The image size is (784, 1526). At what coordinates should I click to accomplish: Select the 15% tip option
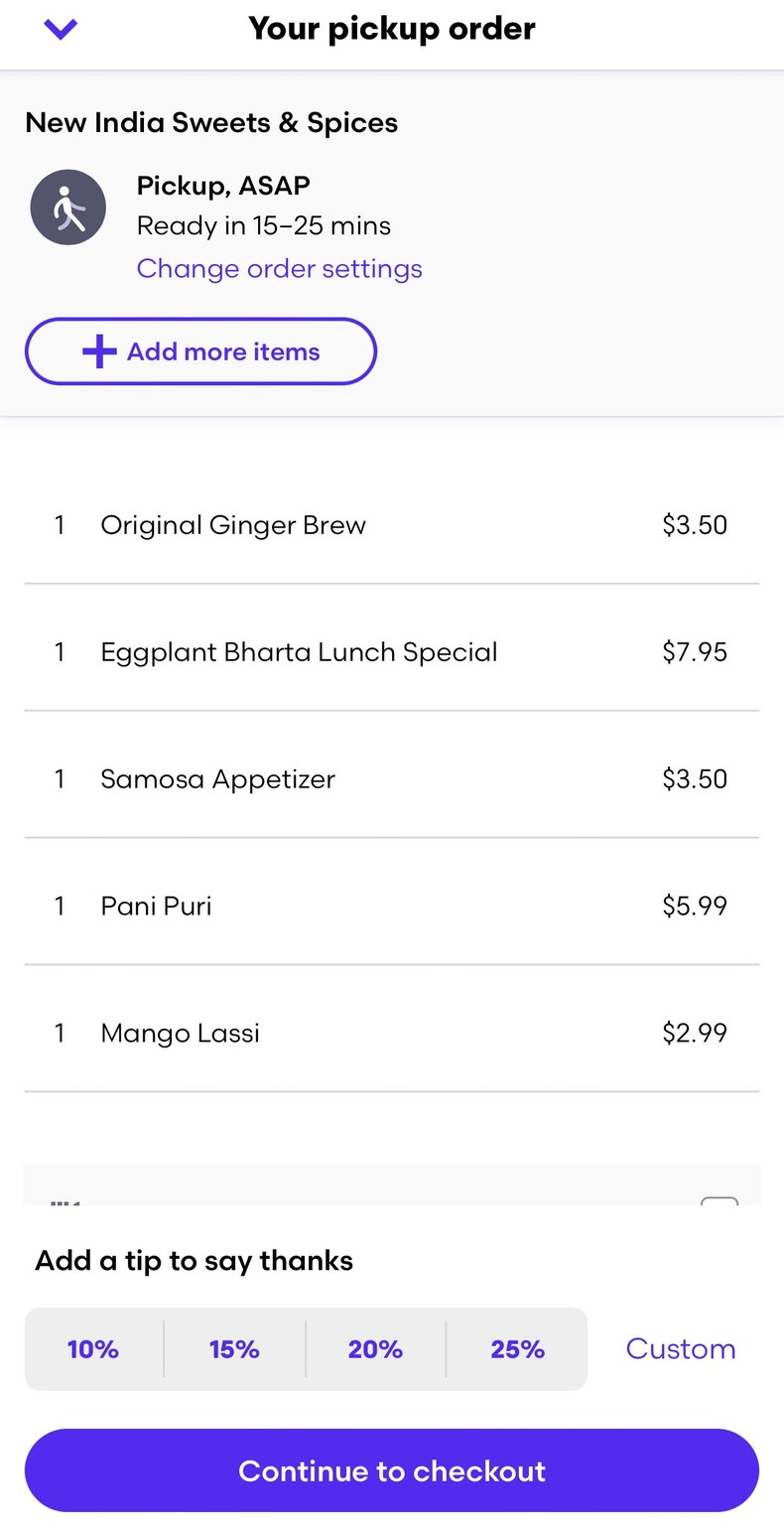[234, 1348]
